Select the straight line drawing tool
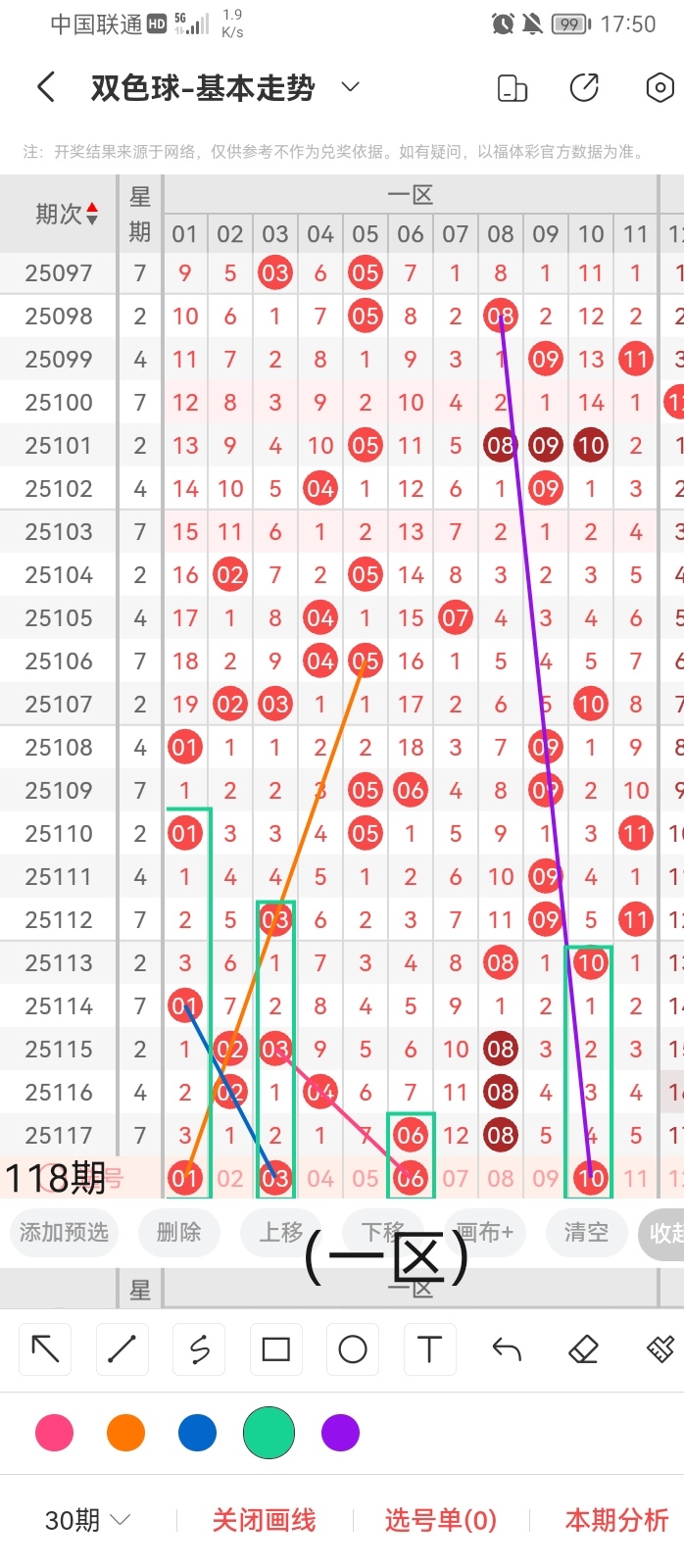Image resolution: width=684 pixels, height=1568 pixels. point(122,1349)
